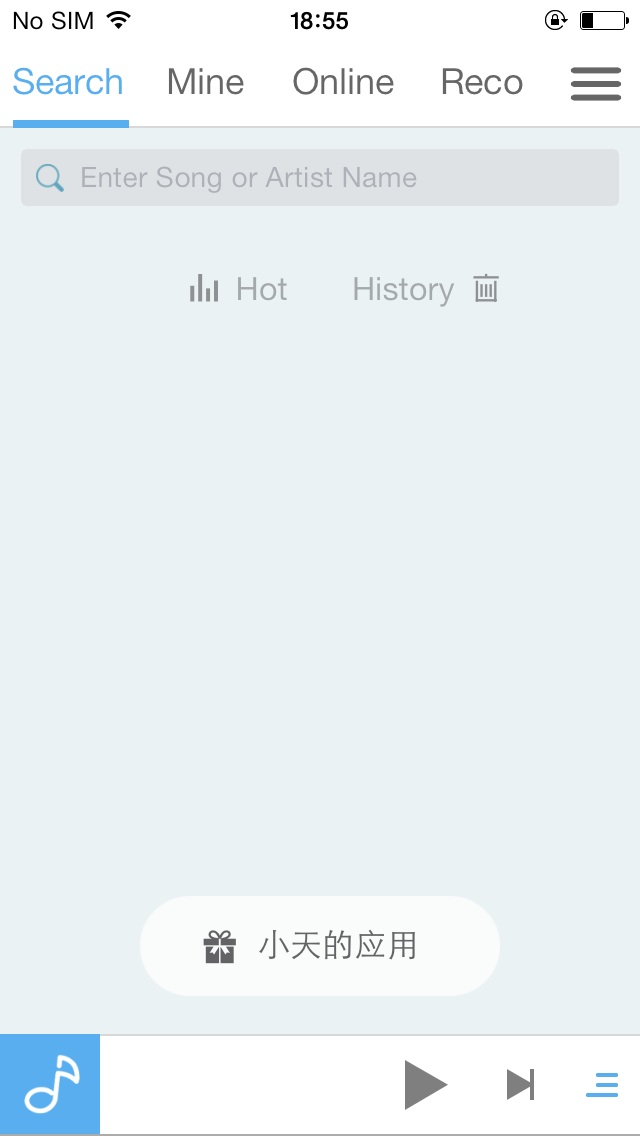View search History
The image size is (640, 1136).
pyautogui.click(x=403, y=290)
